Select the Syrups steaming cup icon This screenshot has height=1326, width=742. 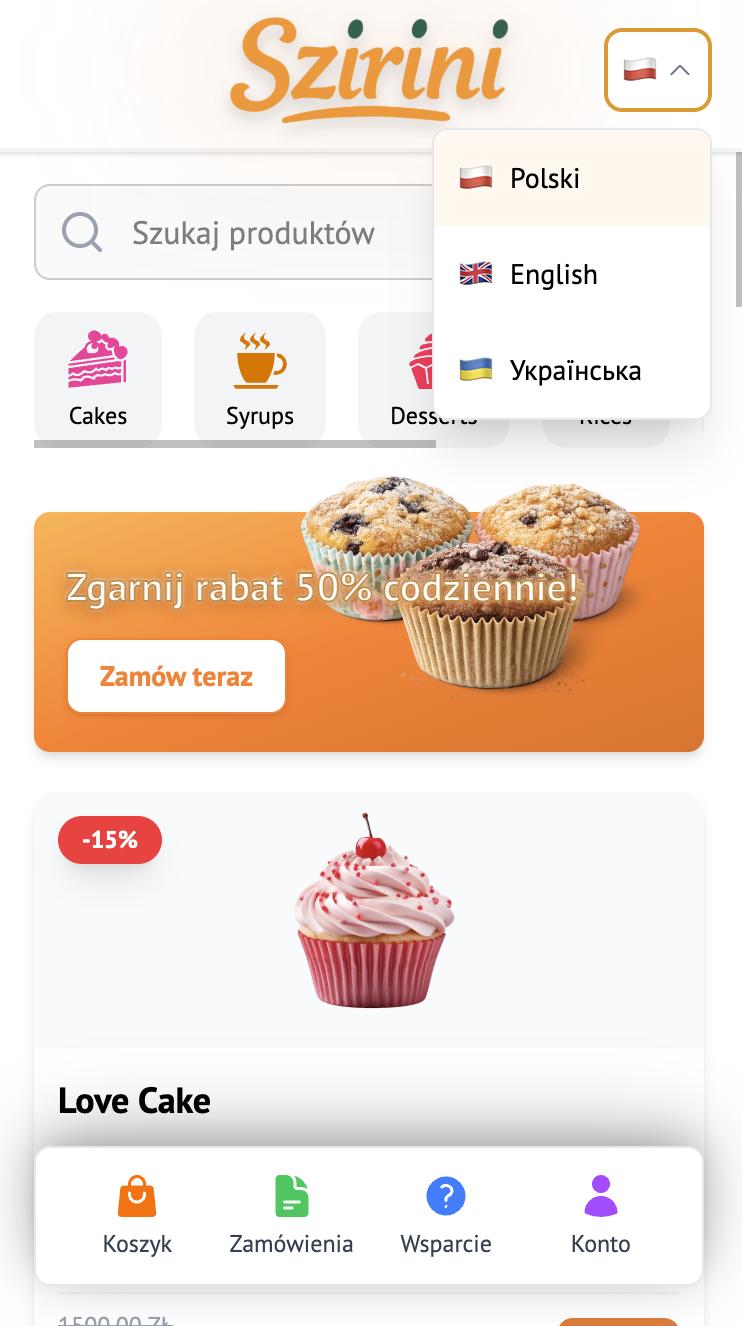pos(259,360)
